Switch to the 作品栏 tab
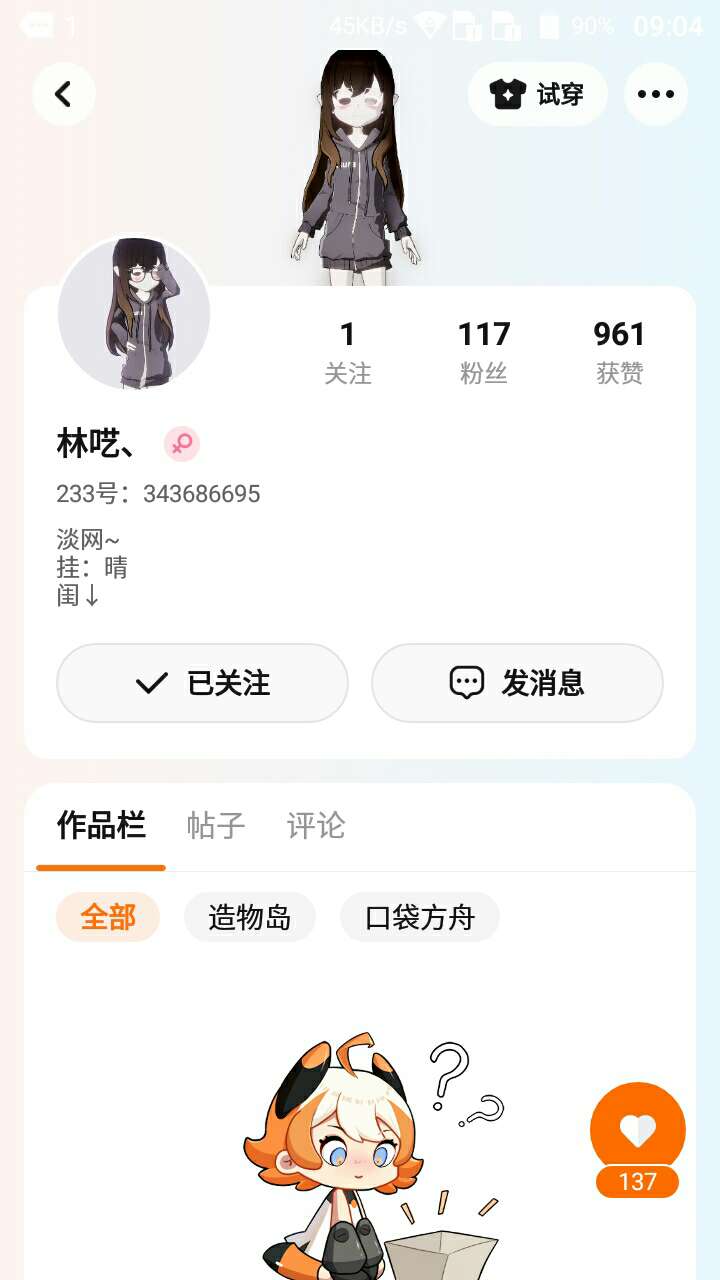The height and width of the screenshot is (1280, 720). click(101, 825)
